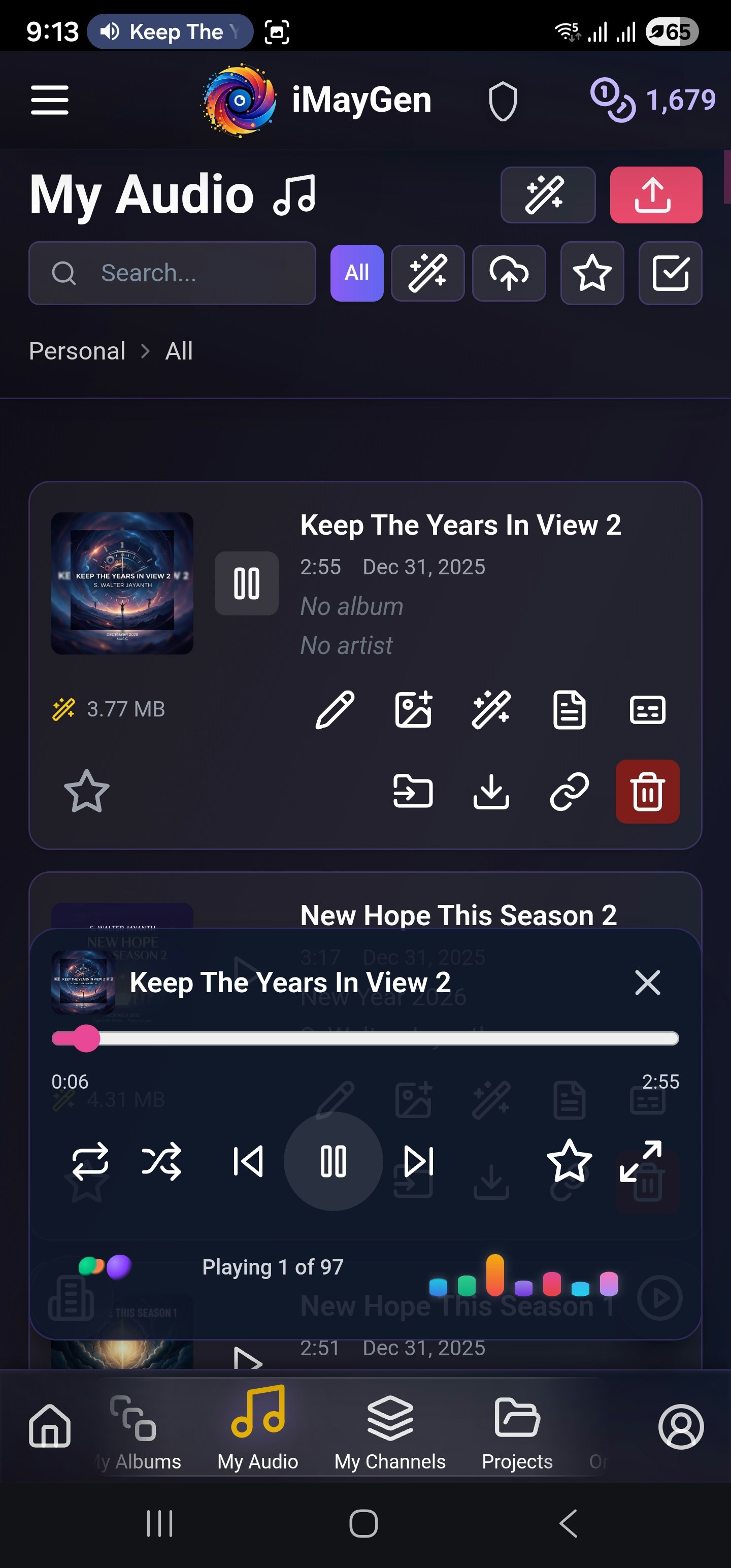731x1568 pixels.
Task: Toggle repeat in the player
Action: (90, 1161)
